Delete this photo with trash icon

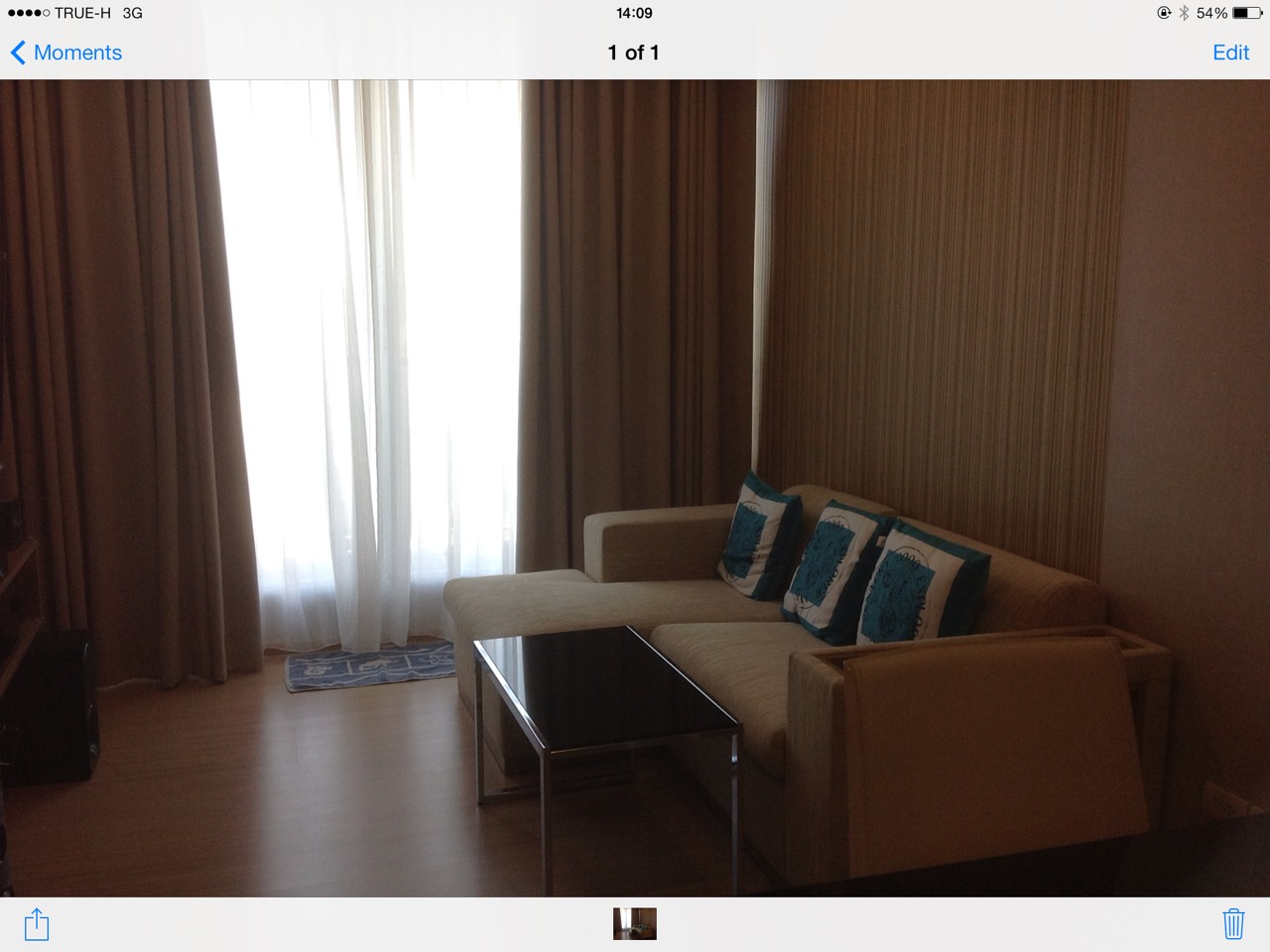1232,923
